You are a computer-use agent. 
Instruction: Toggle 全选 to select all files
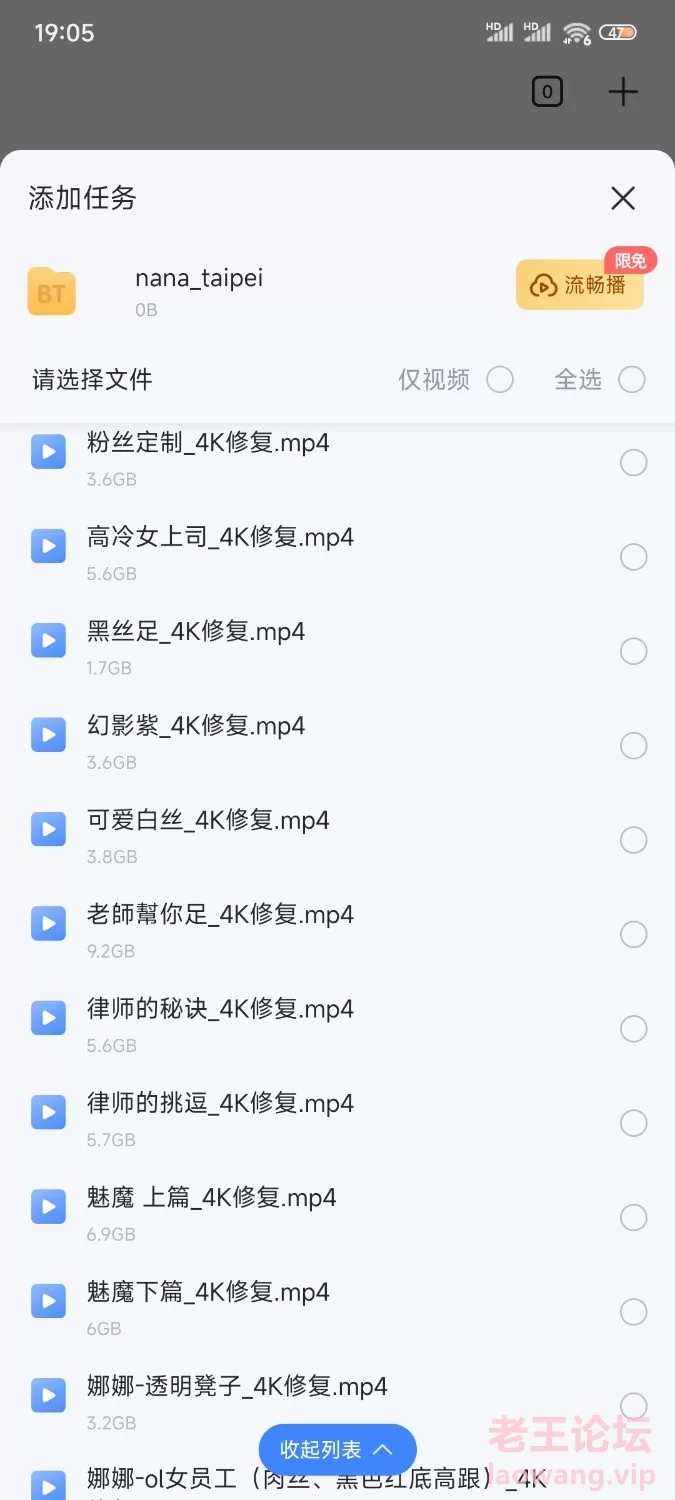click(632, 380)
